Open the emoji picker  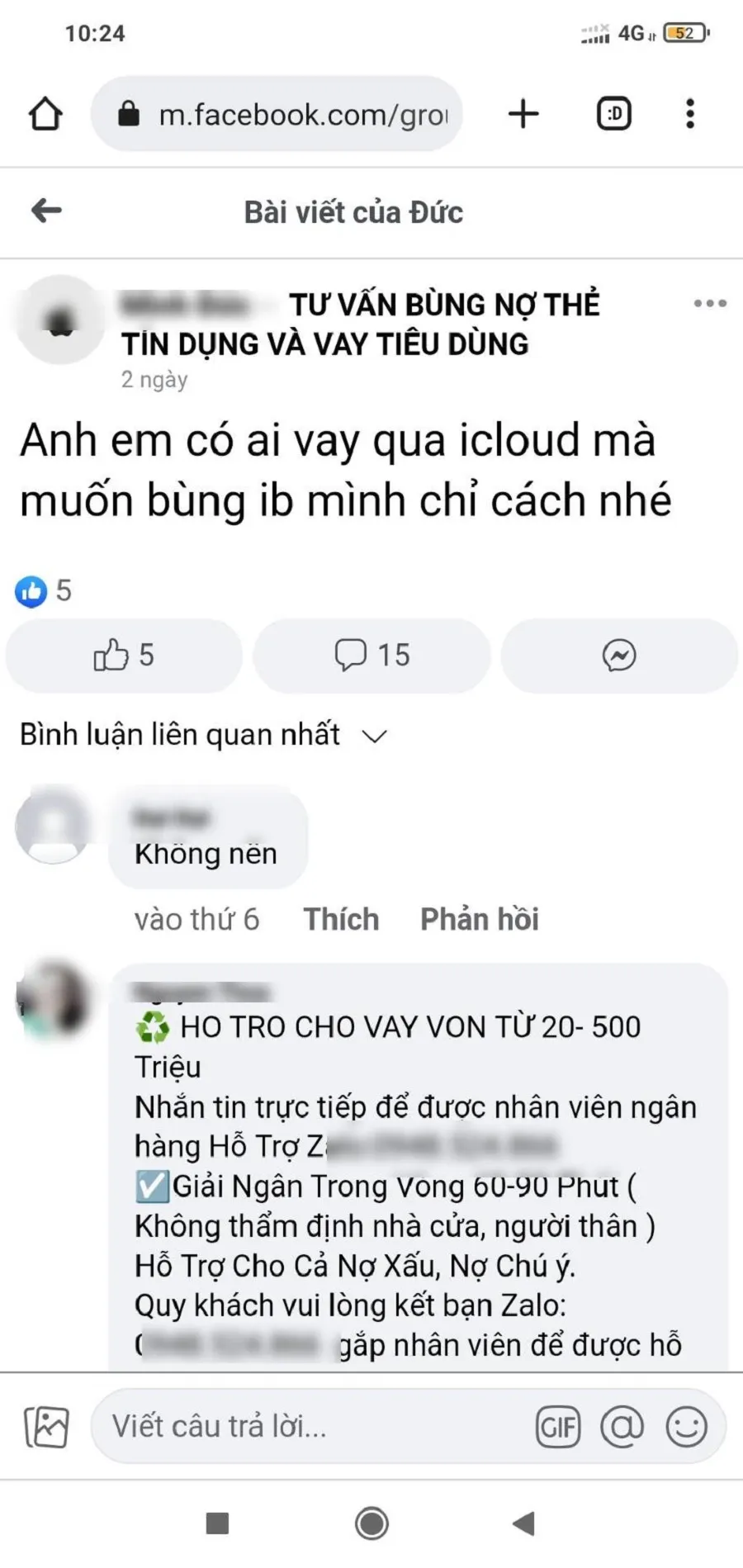[687, 1427]
